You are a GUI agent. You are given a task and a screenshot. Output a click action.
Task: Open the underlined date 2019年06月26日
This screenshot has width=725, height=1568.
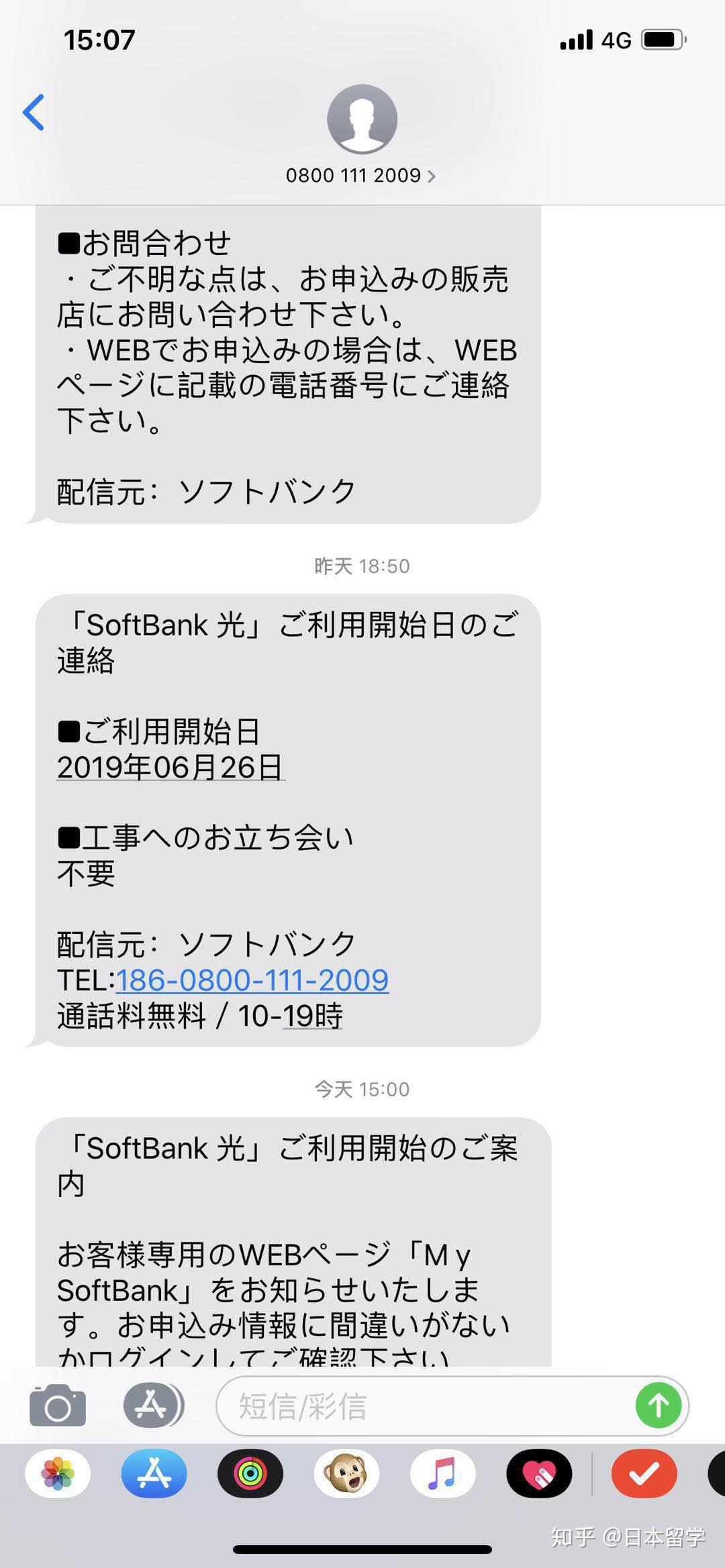[x=171, y=768]
